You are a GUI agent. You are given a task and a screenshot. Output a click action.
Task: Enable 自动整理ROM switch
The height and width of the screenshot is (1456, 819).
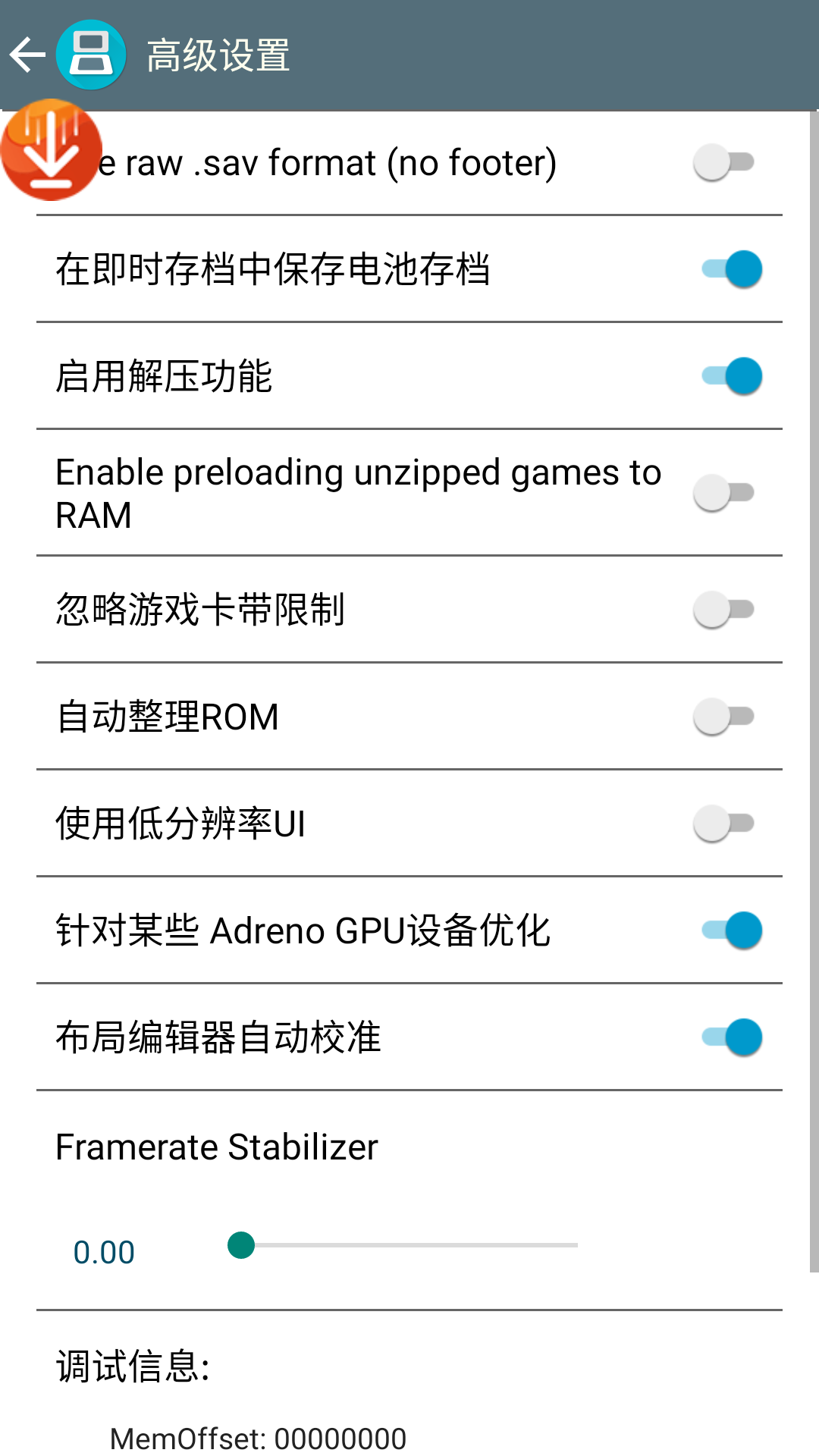(724, 717)
